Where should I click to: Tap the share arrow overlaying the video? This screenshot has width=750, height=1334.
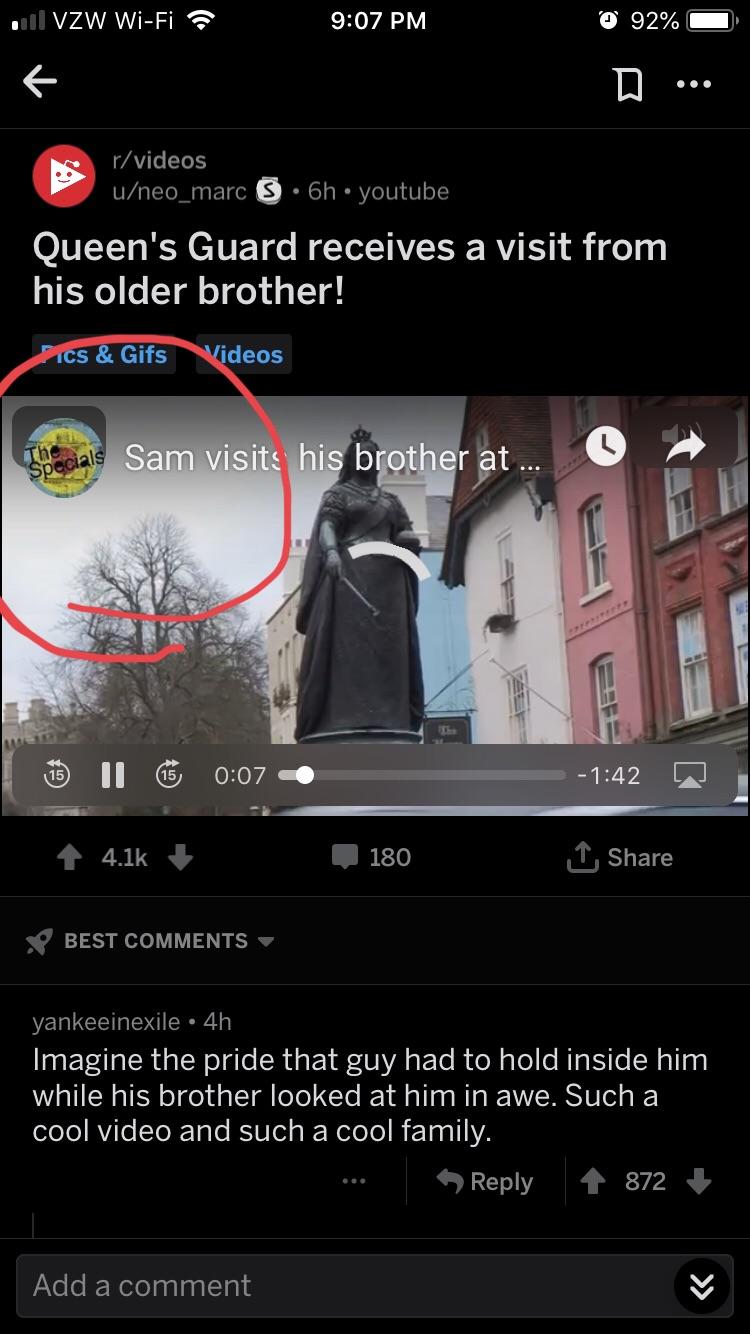(686, 446)
